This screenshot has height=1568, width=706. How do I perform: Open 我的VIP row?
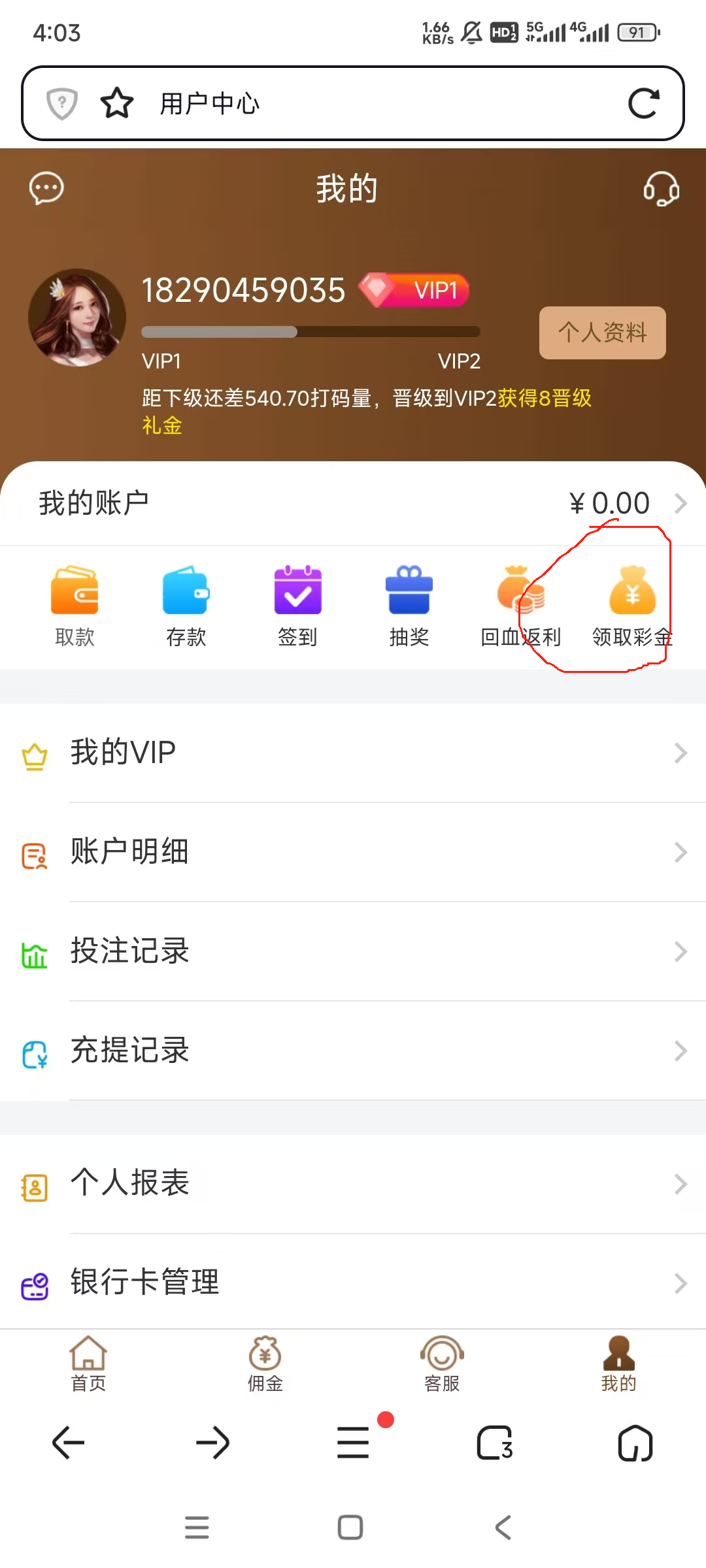click(x=353, y=753)
